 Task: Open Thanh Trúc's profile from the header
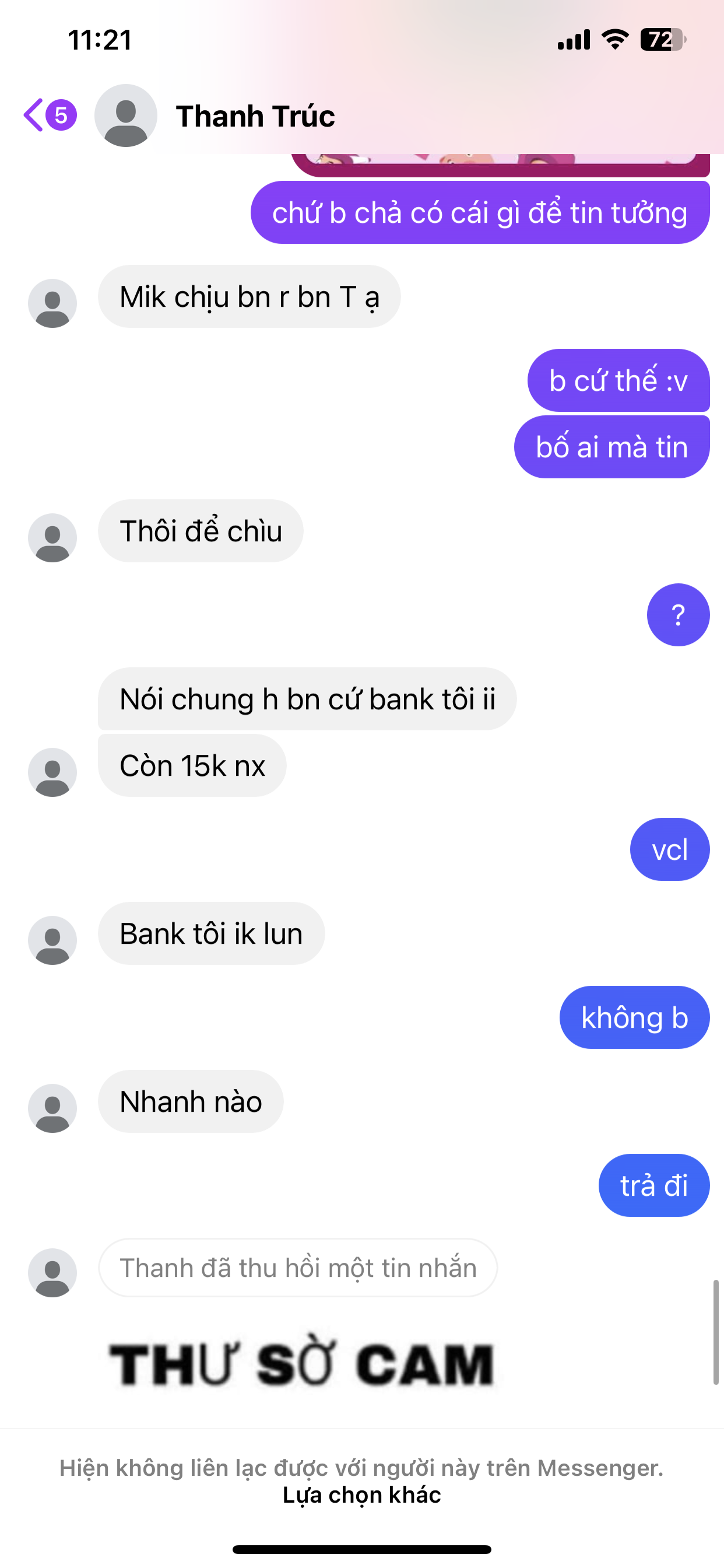point(255,116)
